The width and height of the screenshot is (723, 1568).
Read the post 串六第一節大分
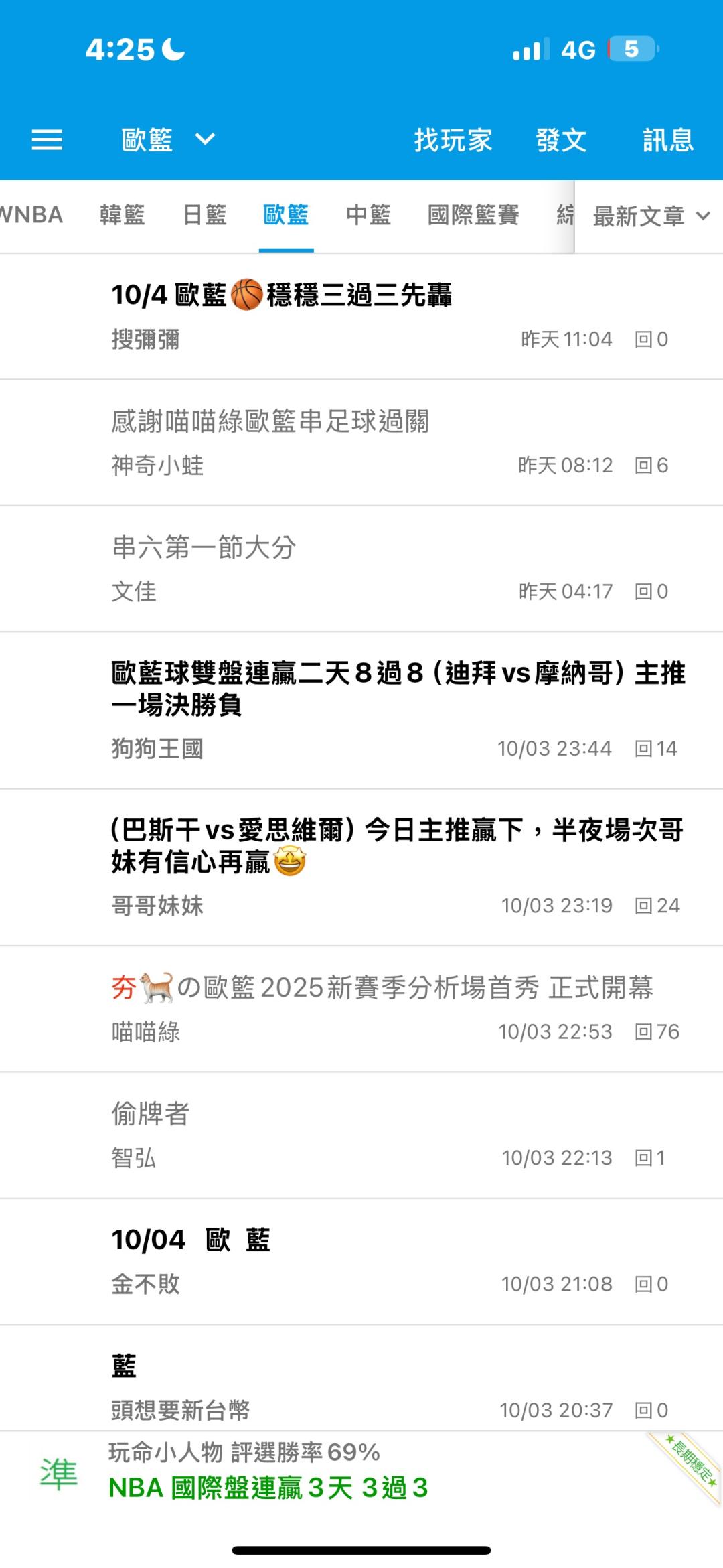361,569
